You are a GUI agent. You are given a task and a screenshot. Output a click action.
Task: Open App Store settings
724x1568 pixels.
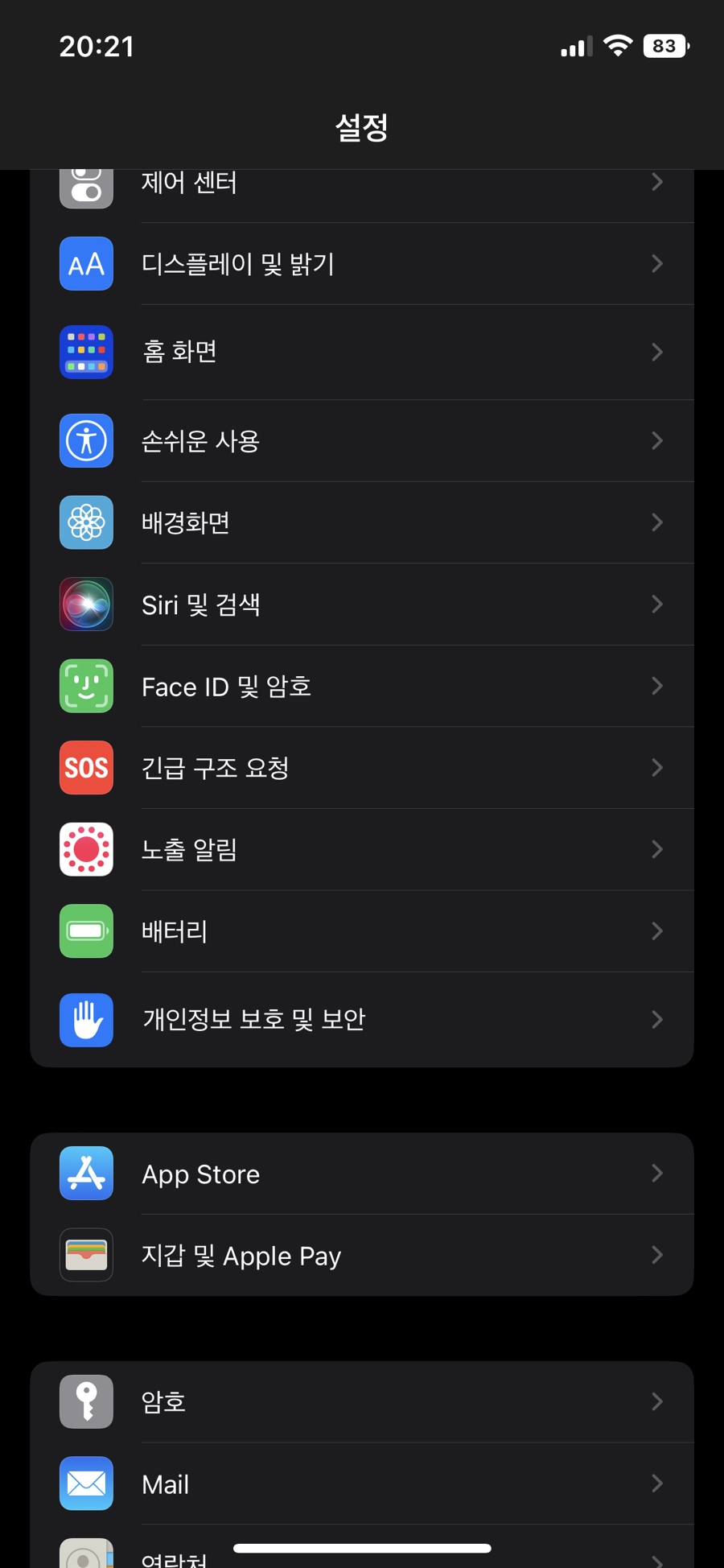coord(362,1174)
